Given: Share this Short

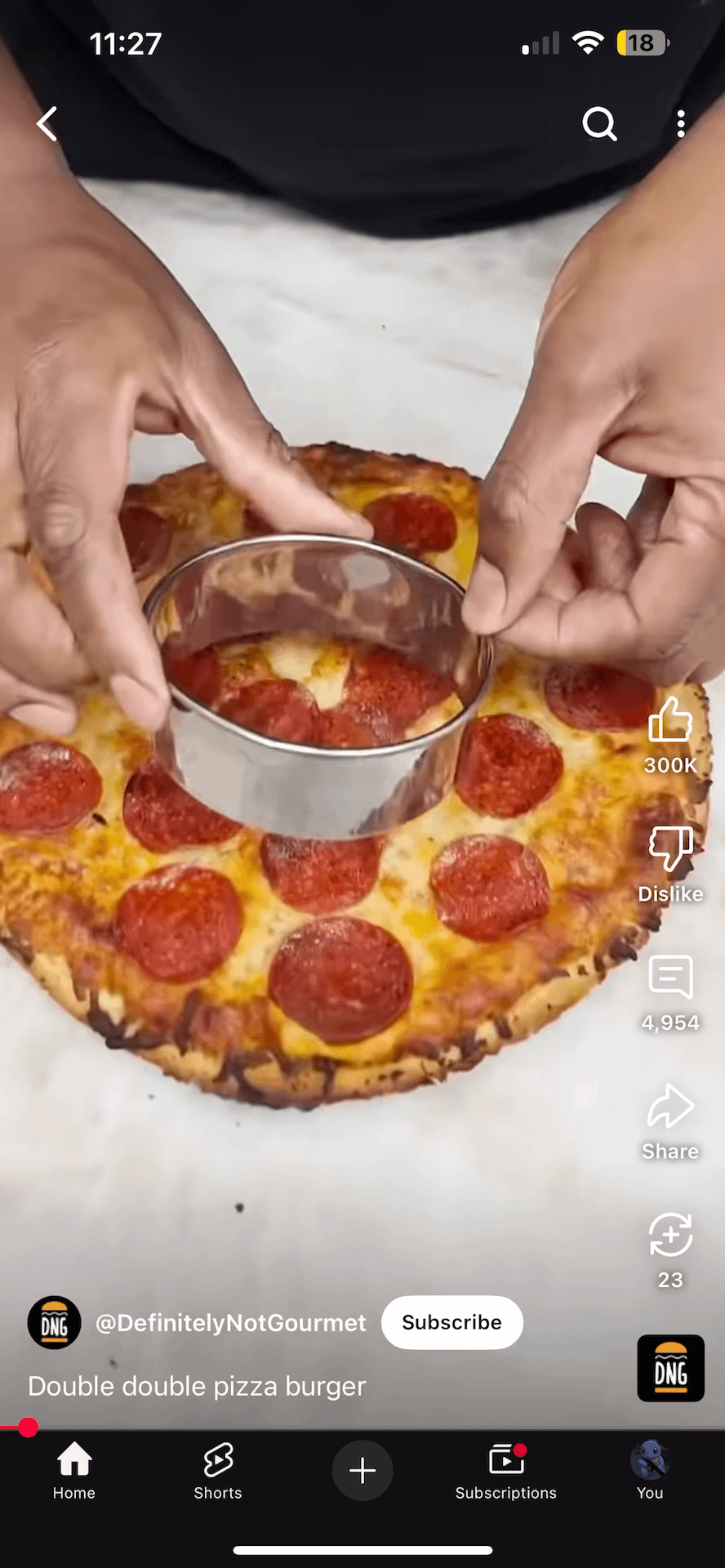Looking at the screenshot, I should (x=670, y=1107).
